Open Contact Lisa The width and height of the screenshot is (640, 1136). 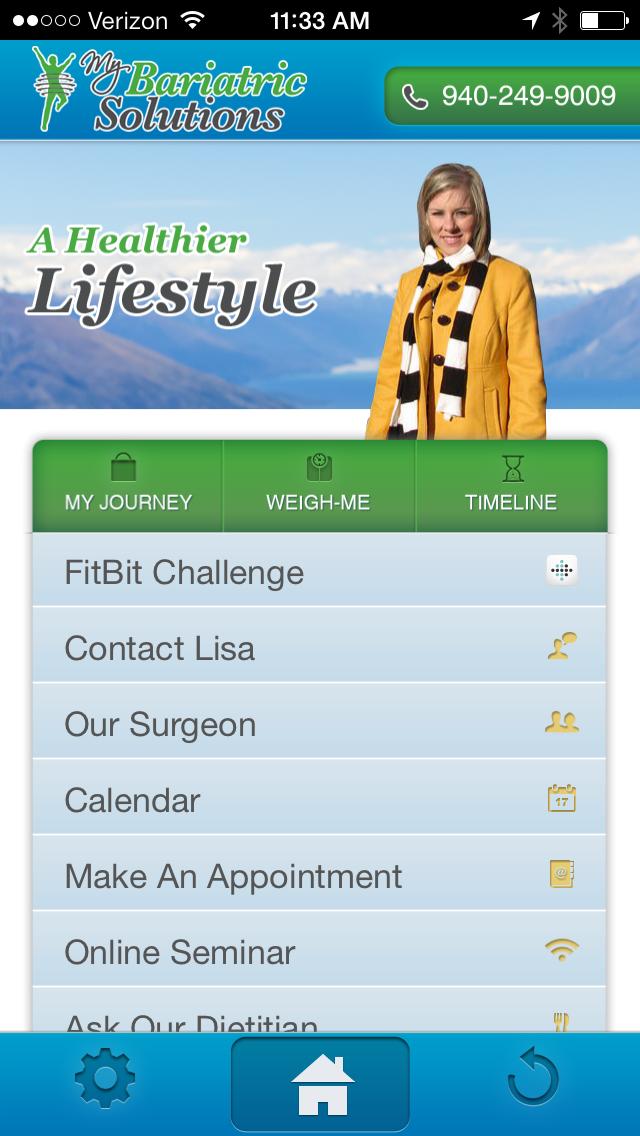tap(319, 647)
